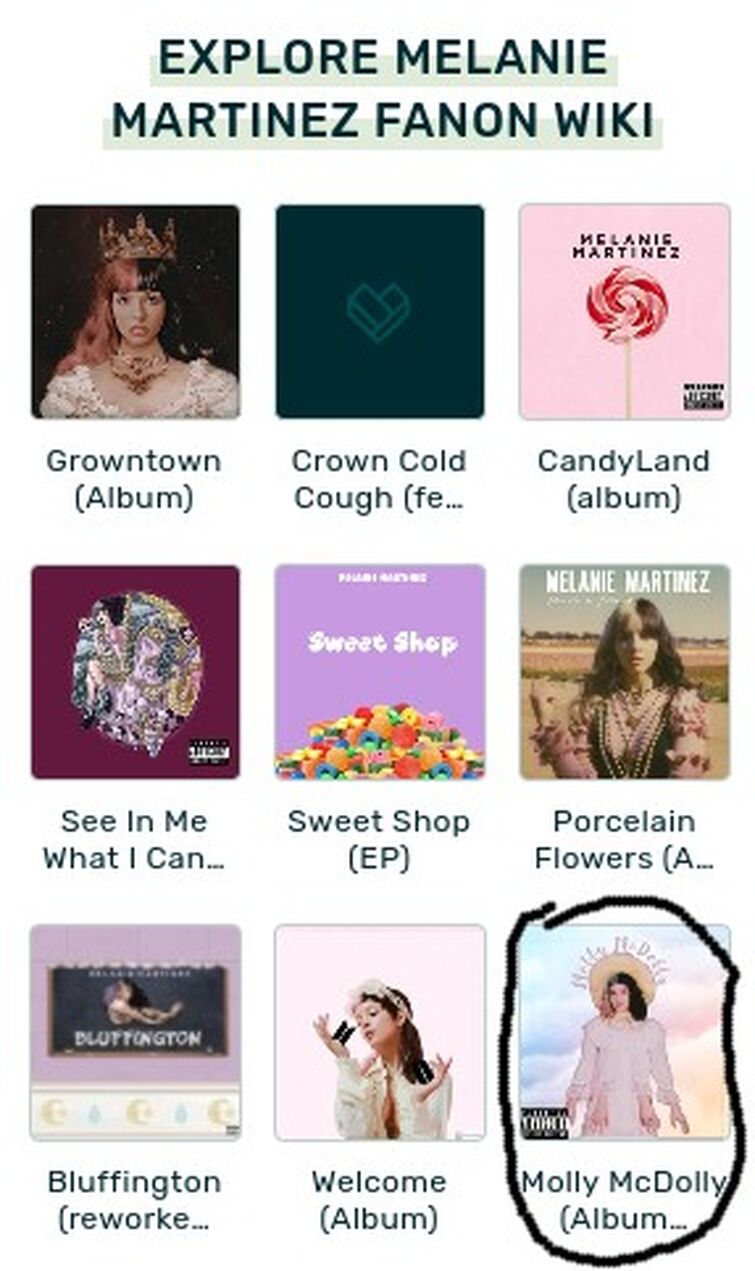Open the Sweet Shop (EP) page
The image size is (755, 1271).
[x=379, y=671]
